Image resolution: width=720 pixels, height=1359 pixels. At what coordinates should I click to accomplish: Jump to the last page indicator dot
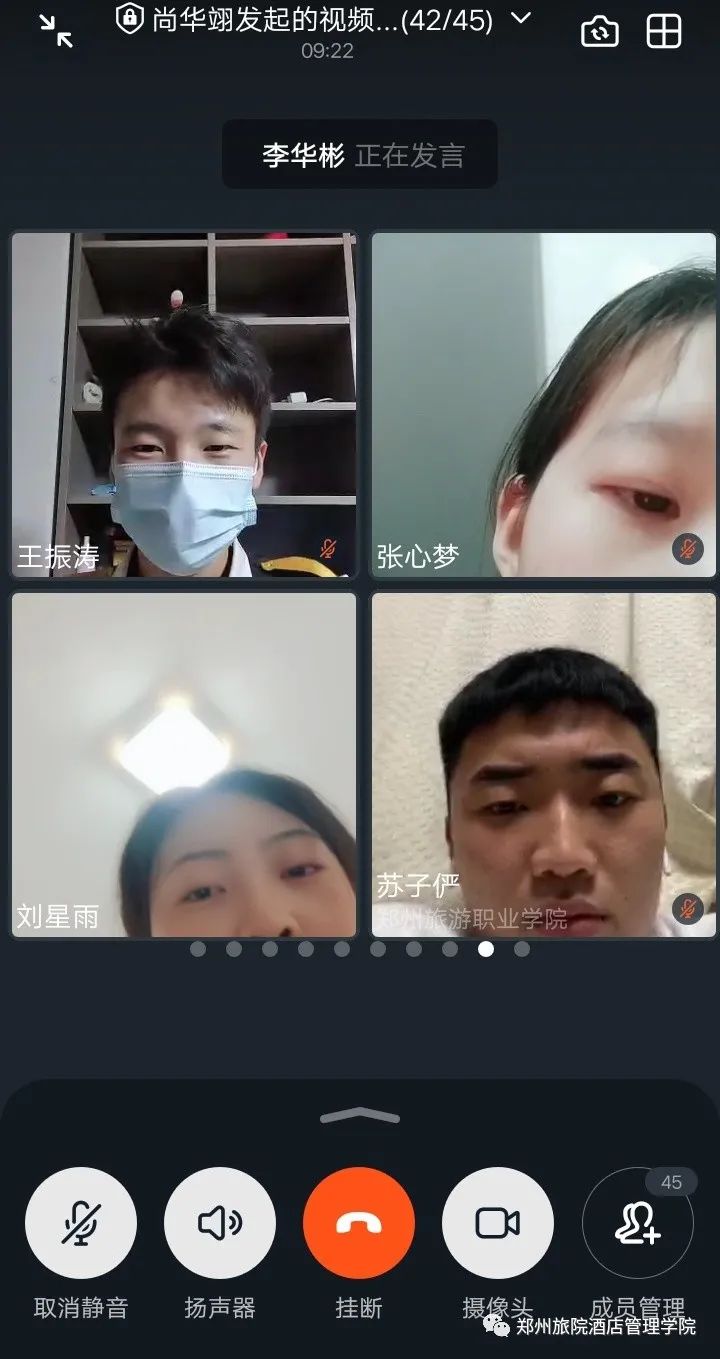point(522,949)
